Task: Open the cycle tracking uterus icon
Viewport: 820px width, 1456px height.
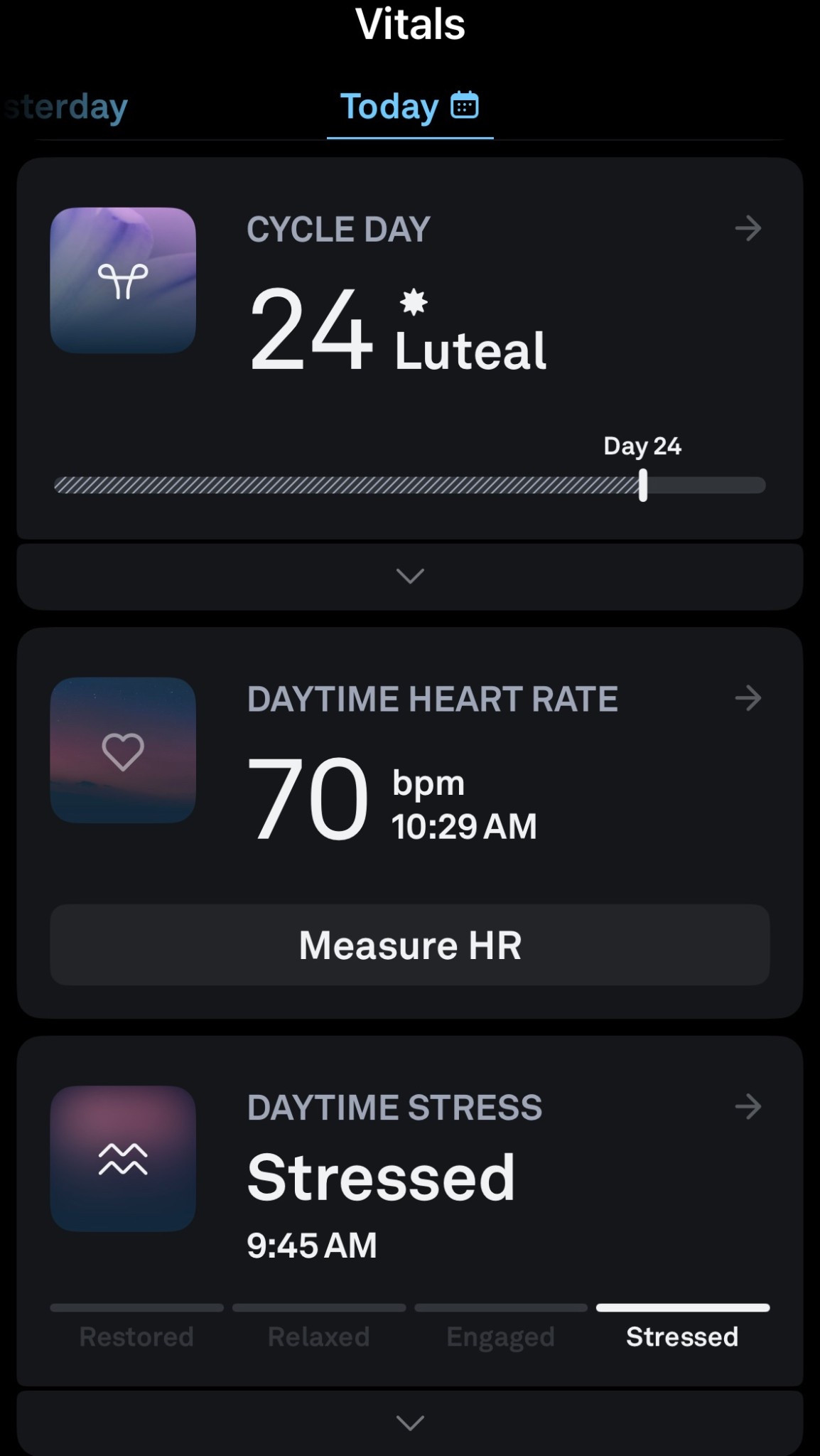Action: (x=123, y=279)
